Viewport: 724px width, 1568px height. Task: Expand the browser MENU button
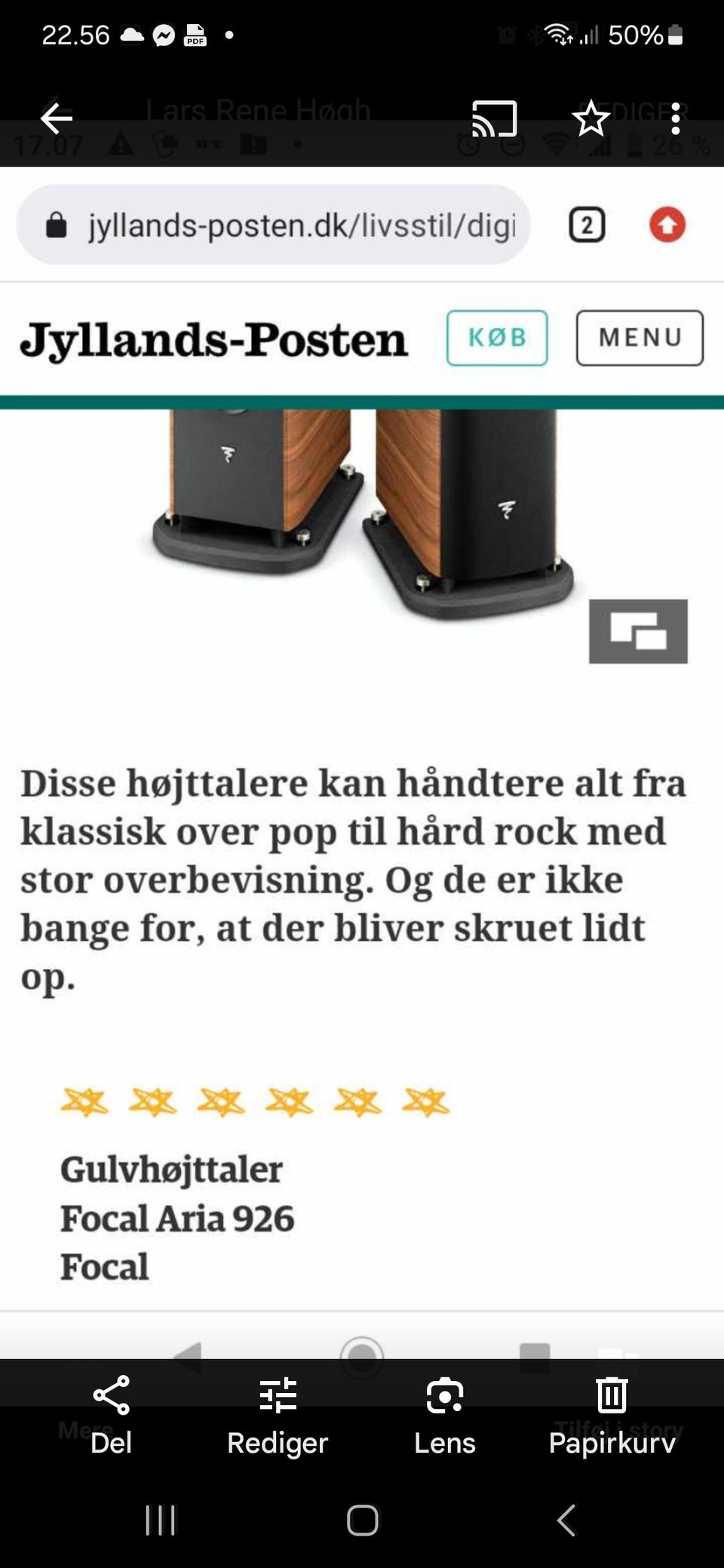(x=639, y=337)
